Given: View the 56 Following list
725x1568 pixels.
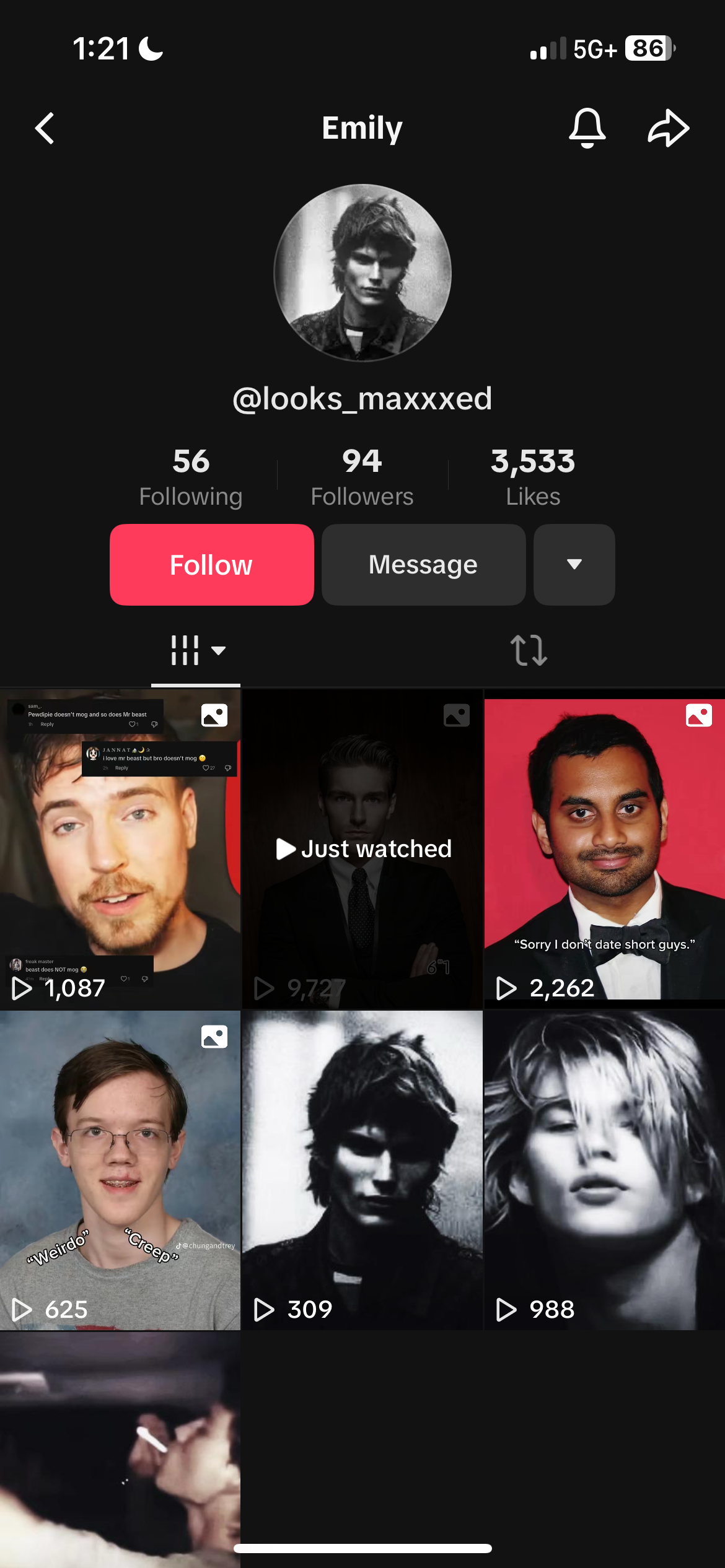Looking at the screenshot, I should click(191, 477).
